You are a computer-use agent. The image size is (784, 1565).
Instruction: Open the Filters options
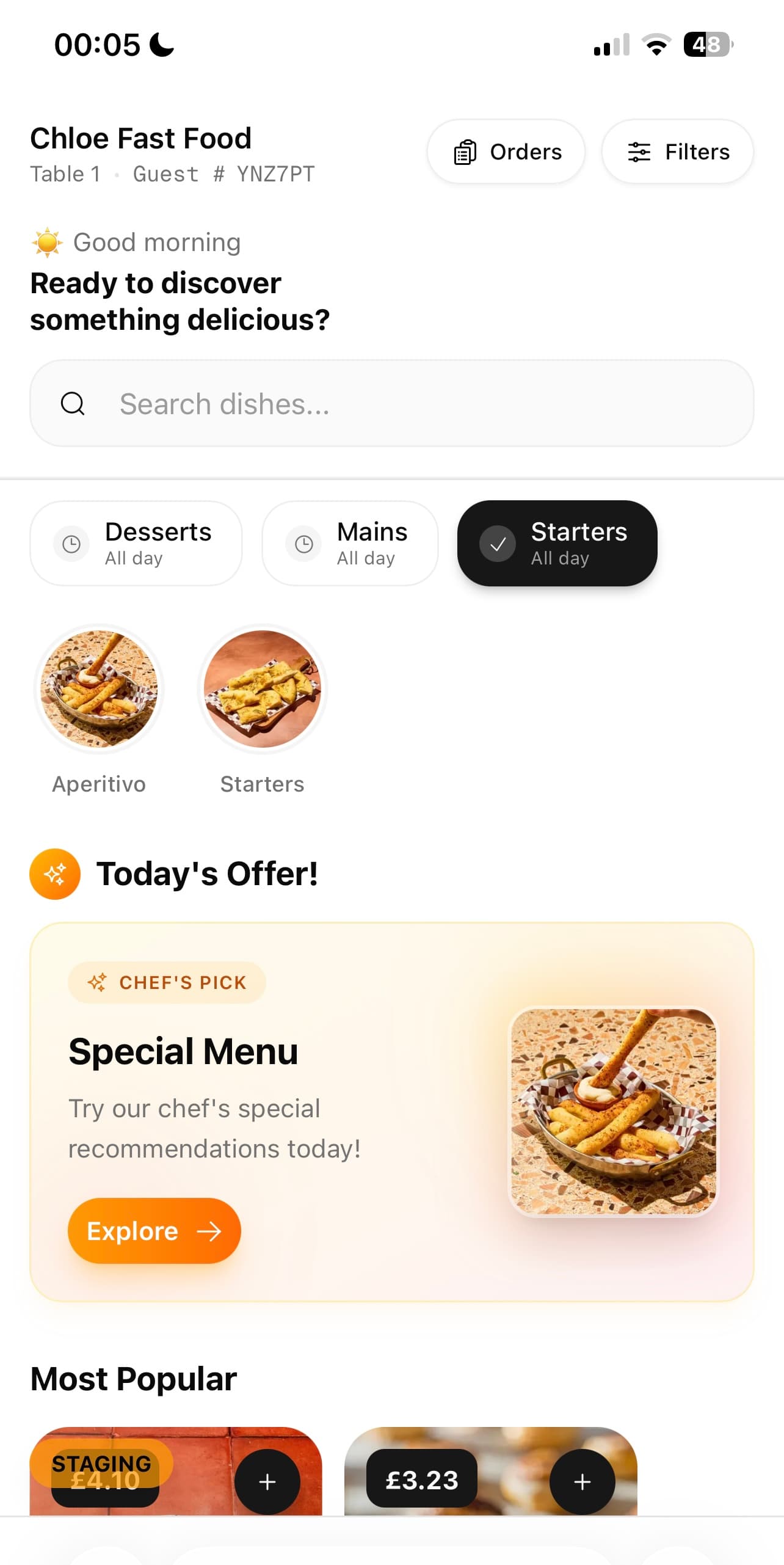[x=678, y=151]
